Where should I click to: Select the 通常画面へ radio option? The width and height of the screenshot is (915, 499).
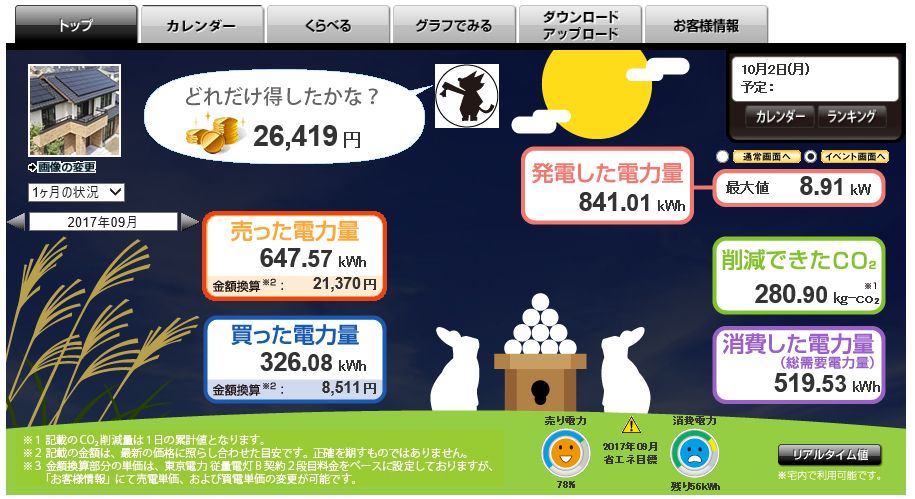click(x=724, y=157)
